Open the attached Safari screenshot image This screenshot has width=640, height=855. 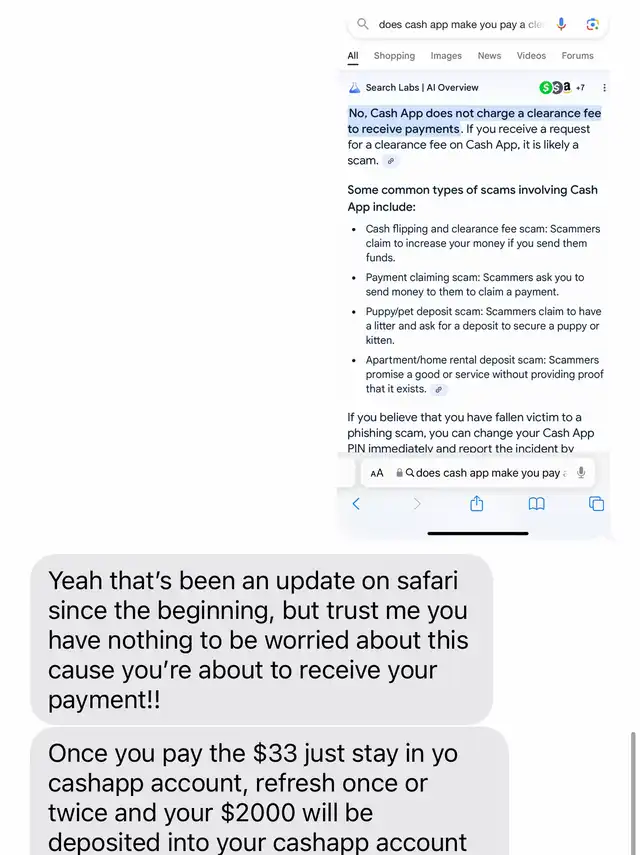[476, 270]
